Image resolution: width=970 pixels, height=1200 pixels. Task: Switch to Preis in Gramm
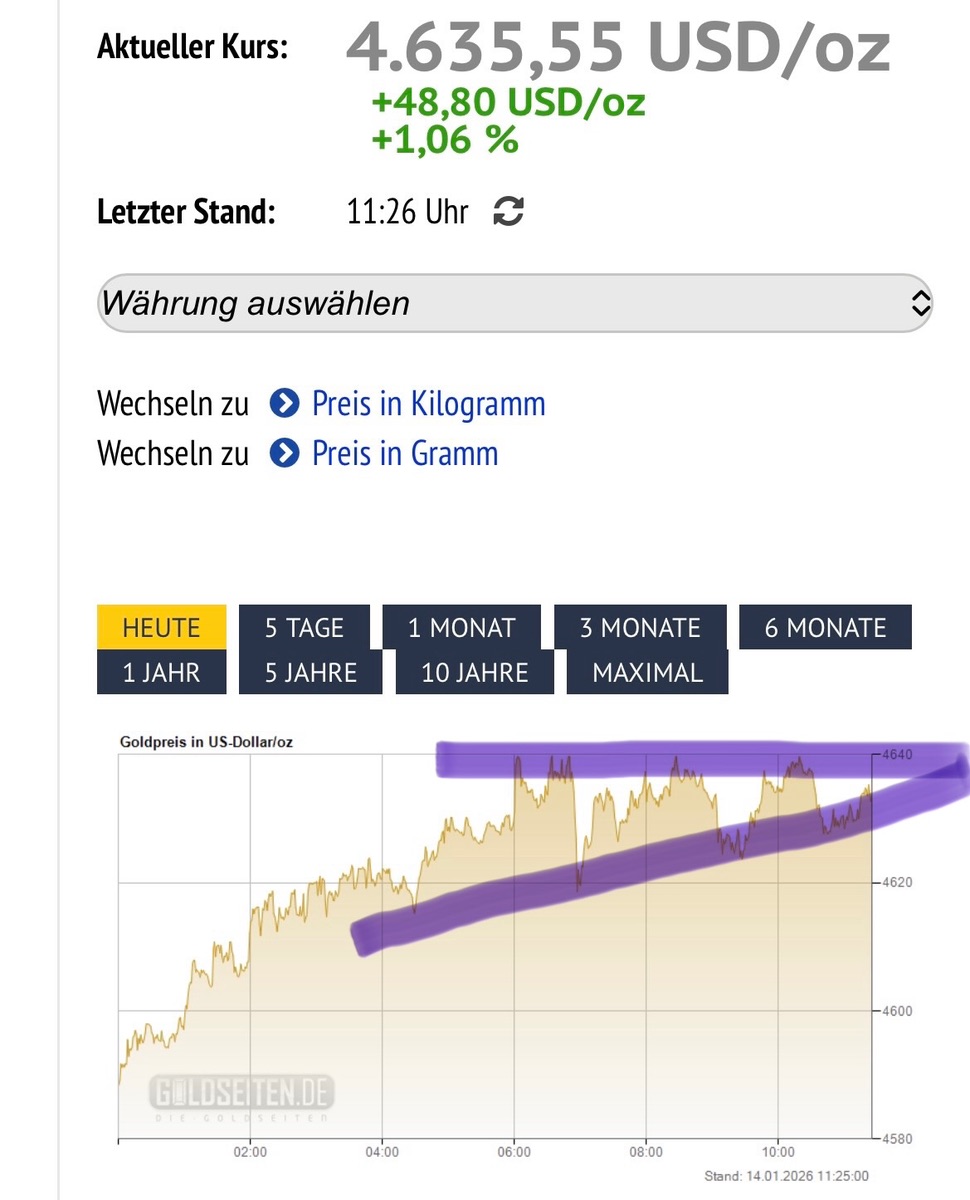pos(404,453)
